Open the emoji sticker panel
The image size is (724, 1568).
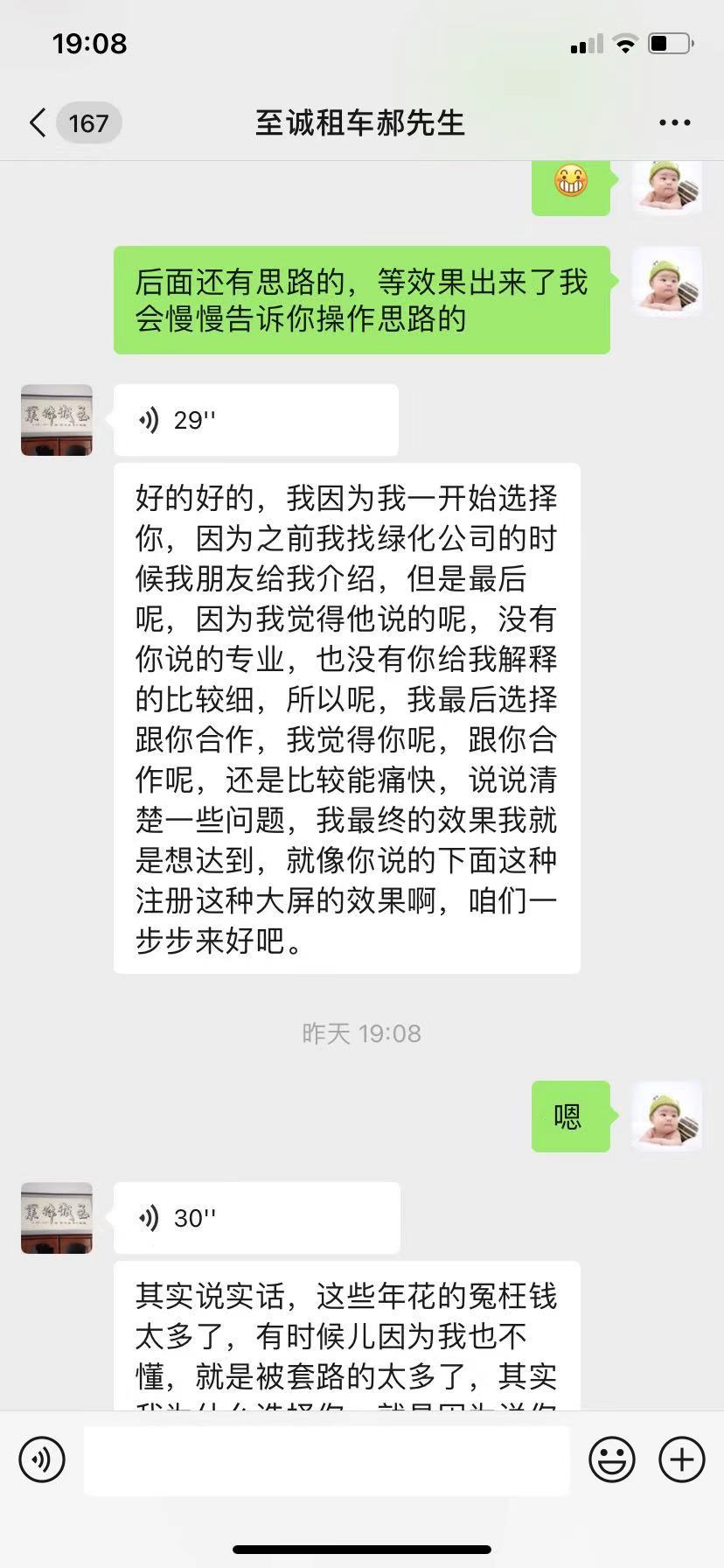click(x=611, y=1459)
